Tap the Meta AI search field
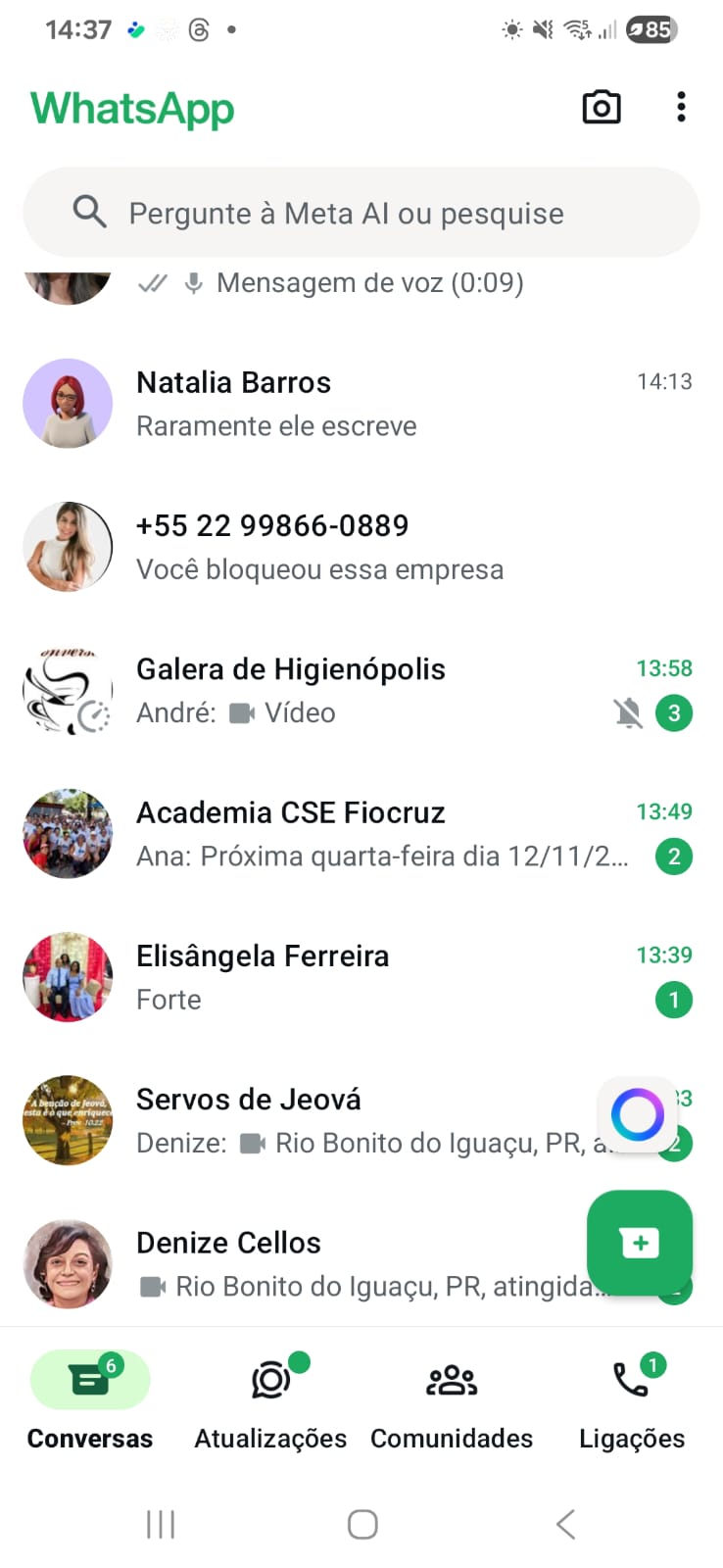The image size is (723, 1568). click(361, 213)
